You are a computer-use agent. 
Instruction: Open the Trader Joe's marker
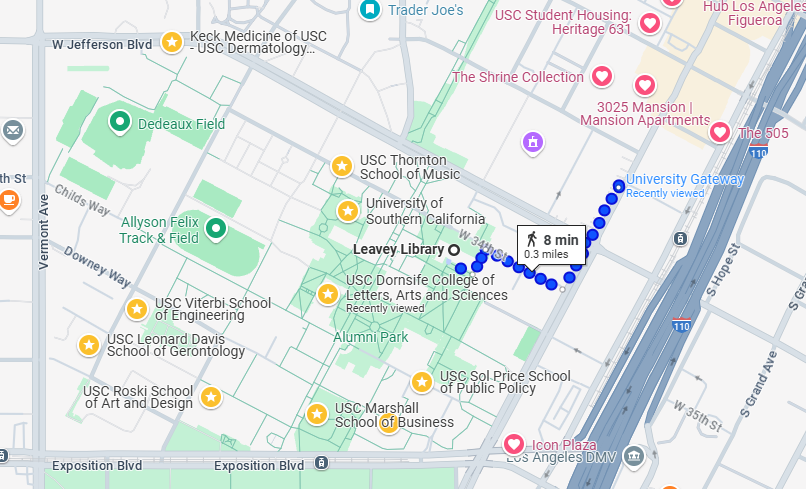tap(369, 10)
